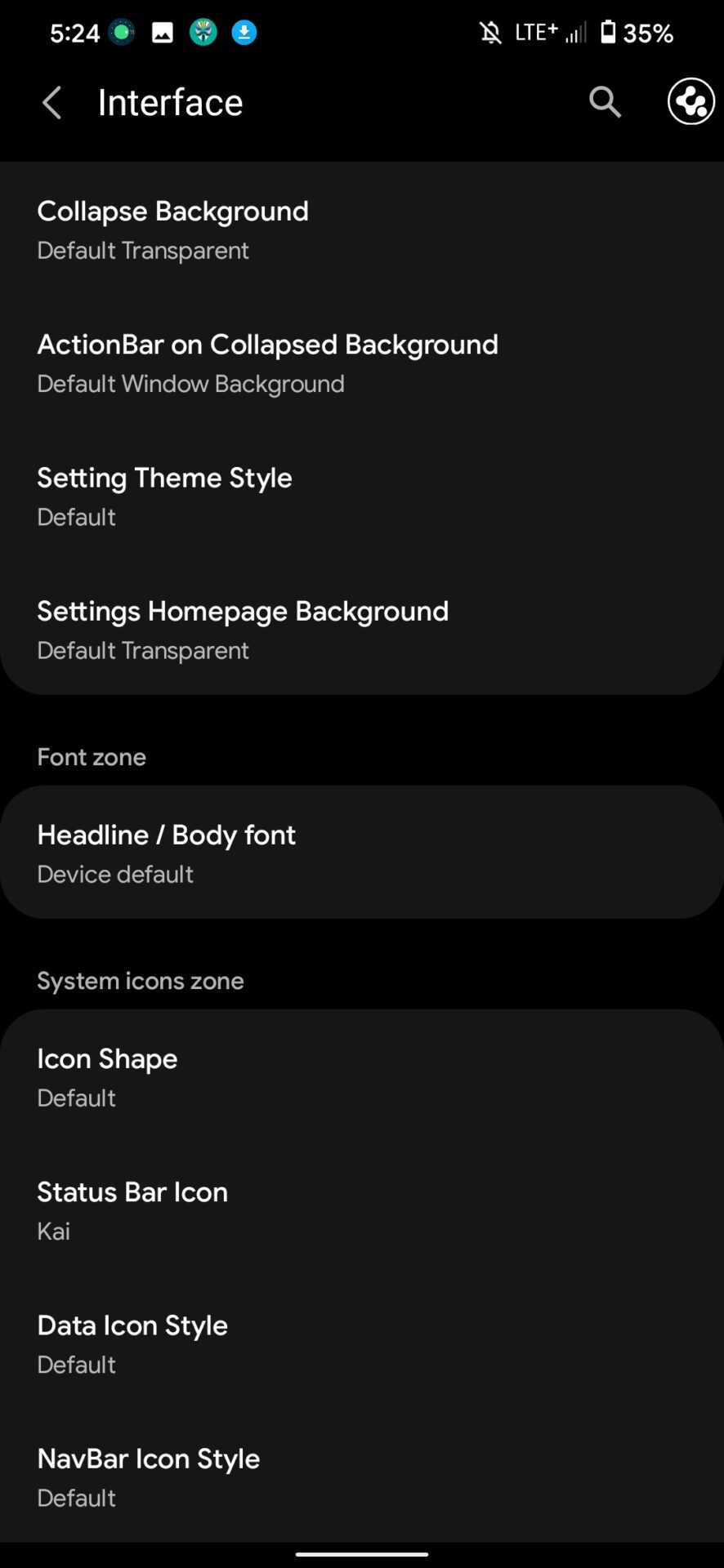Open Setting Theme Style

pyautogui.click(x=361, y=497)
